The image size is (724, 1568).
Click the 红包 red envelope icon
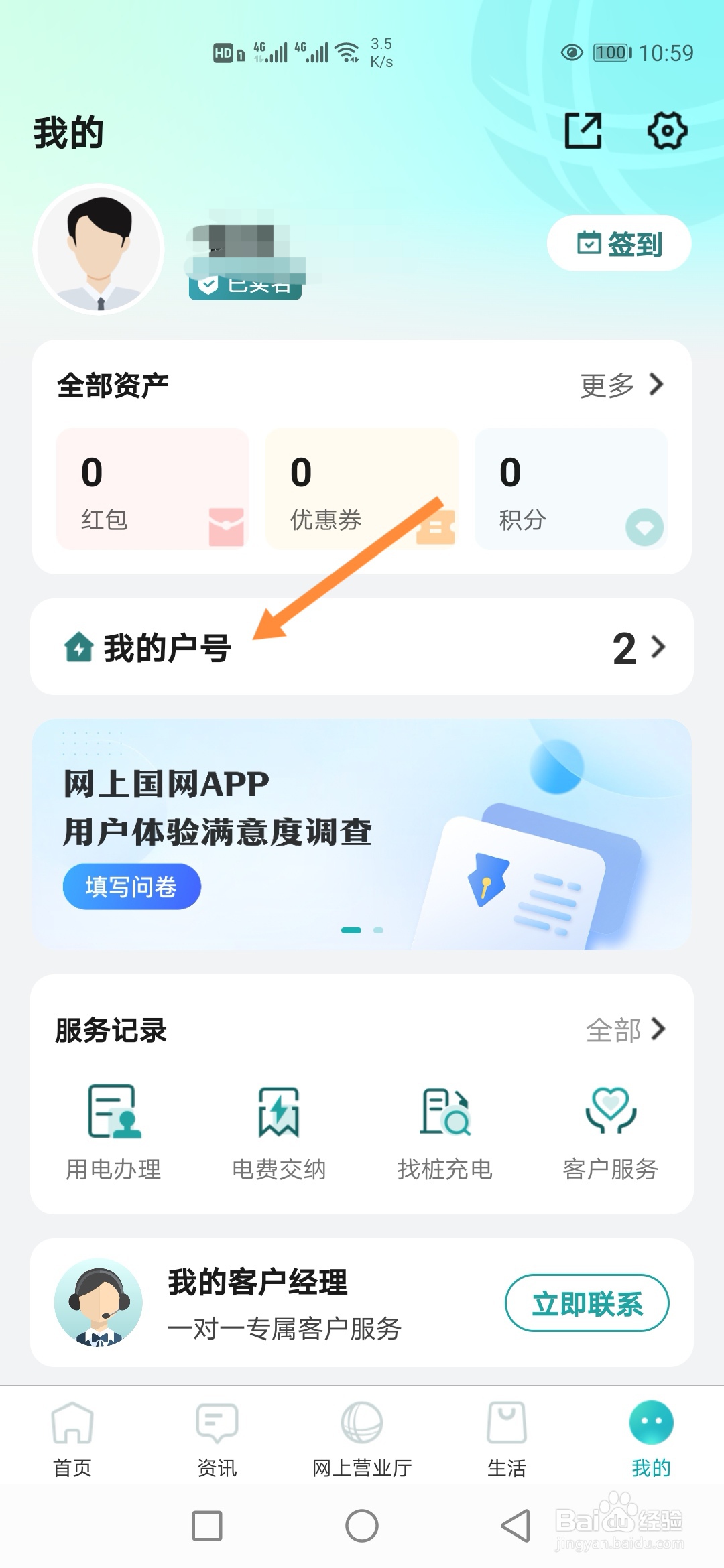click(x=227, y=527)
